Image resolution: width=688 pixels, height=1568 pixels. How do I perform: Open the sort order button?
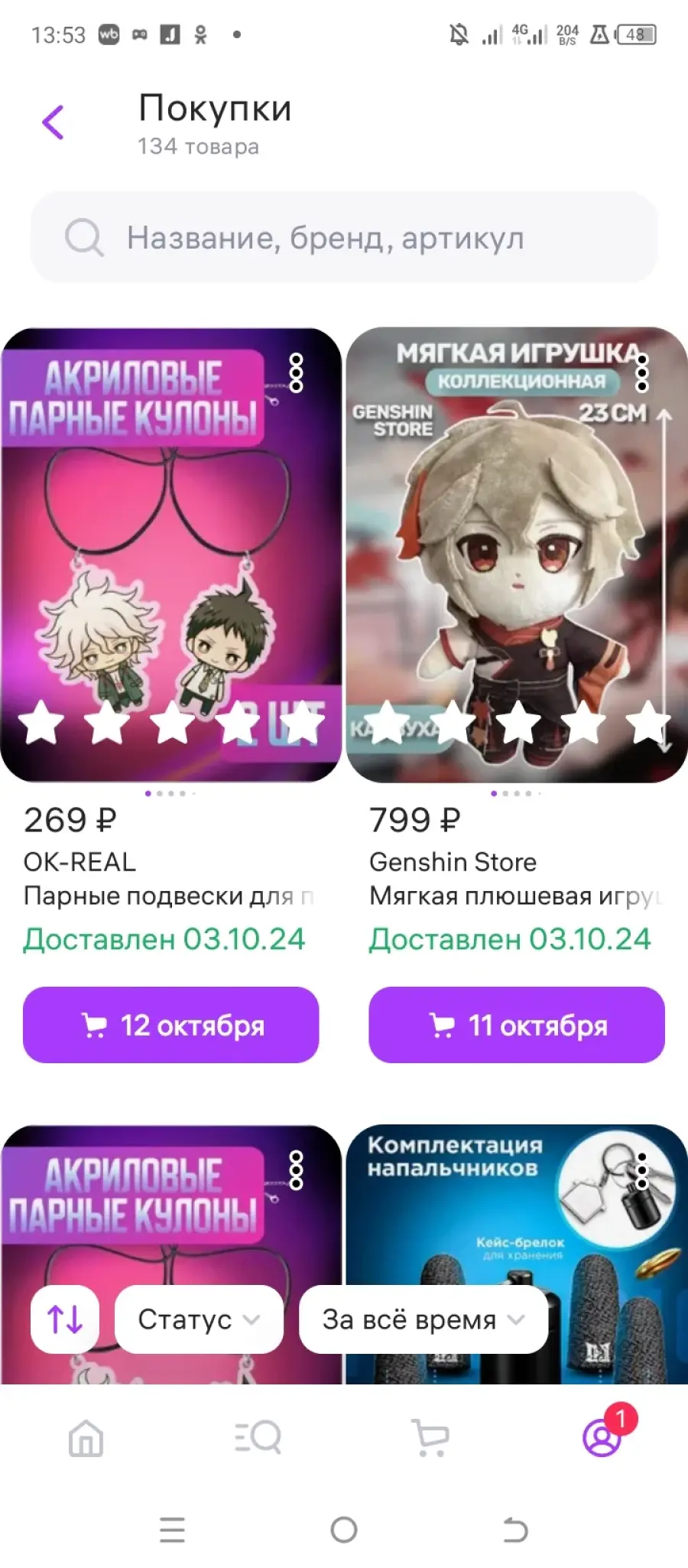click(x=65, y=1319)
